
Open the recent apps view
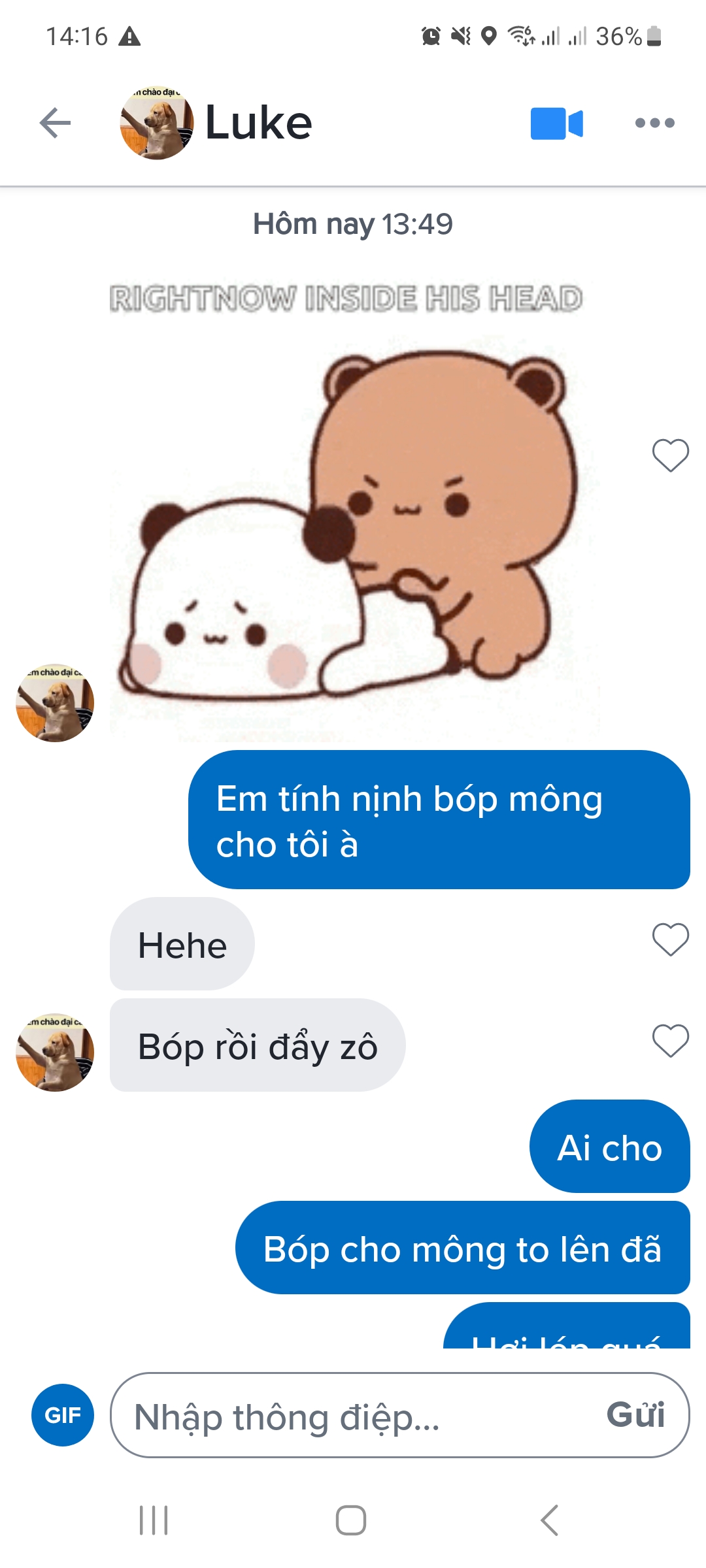tap(154, 1520)
